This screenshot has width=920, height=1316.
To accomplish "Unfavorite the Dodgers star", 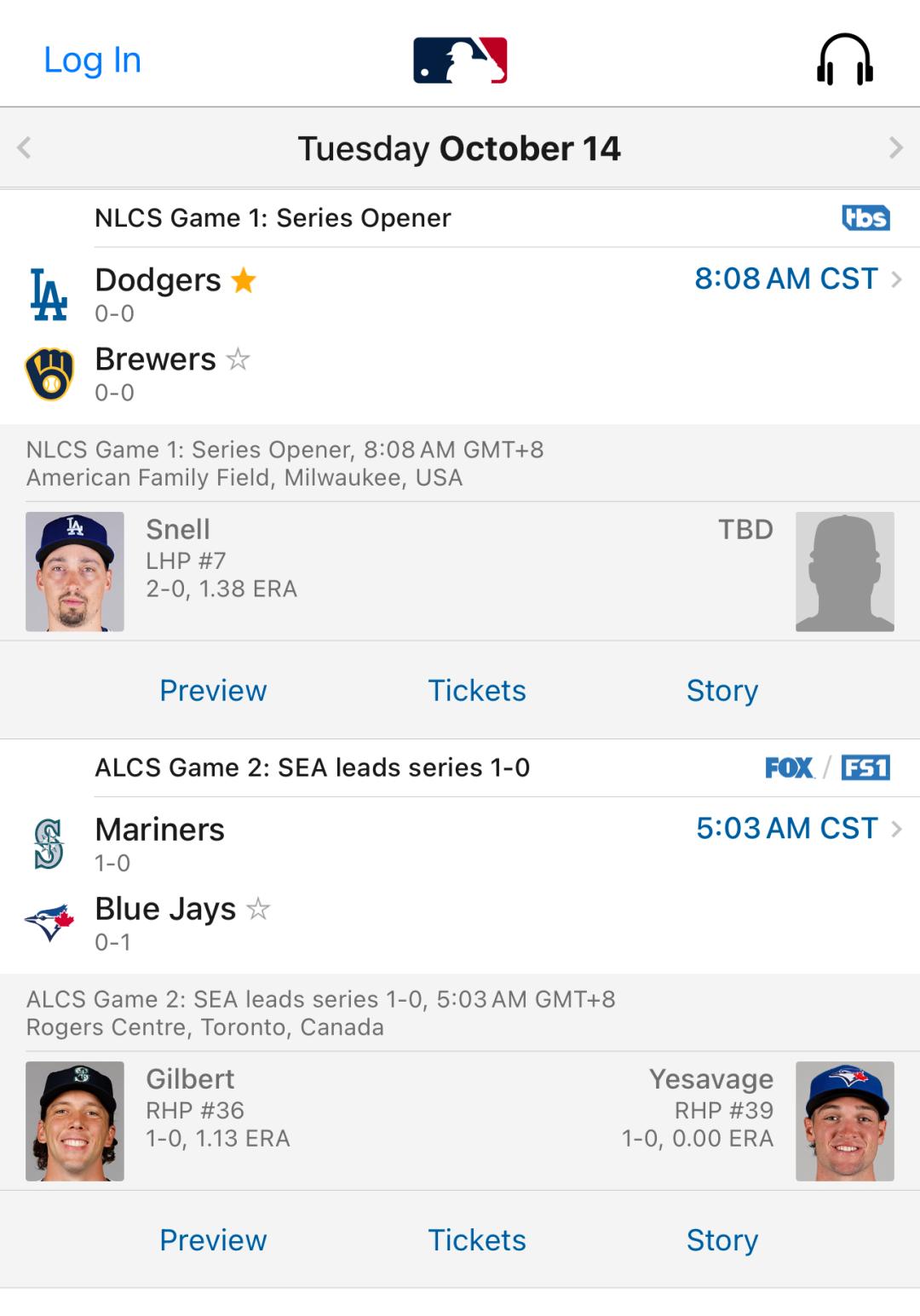I will (x=244, y=279).
